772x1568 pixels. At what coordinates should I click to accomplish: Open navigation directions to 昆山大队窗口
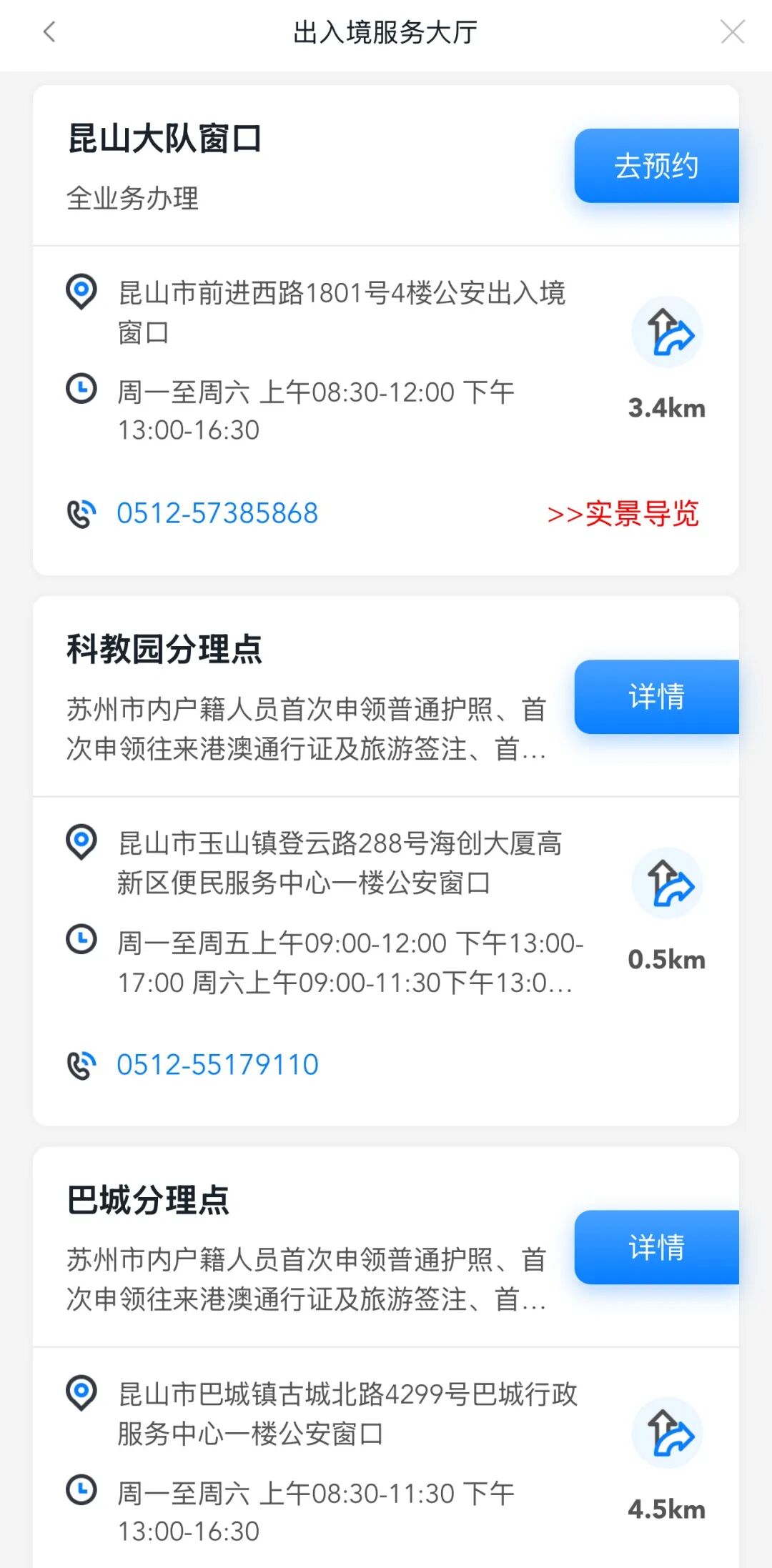(668, 332)
